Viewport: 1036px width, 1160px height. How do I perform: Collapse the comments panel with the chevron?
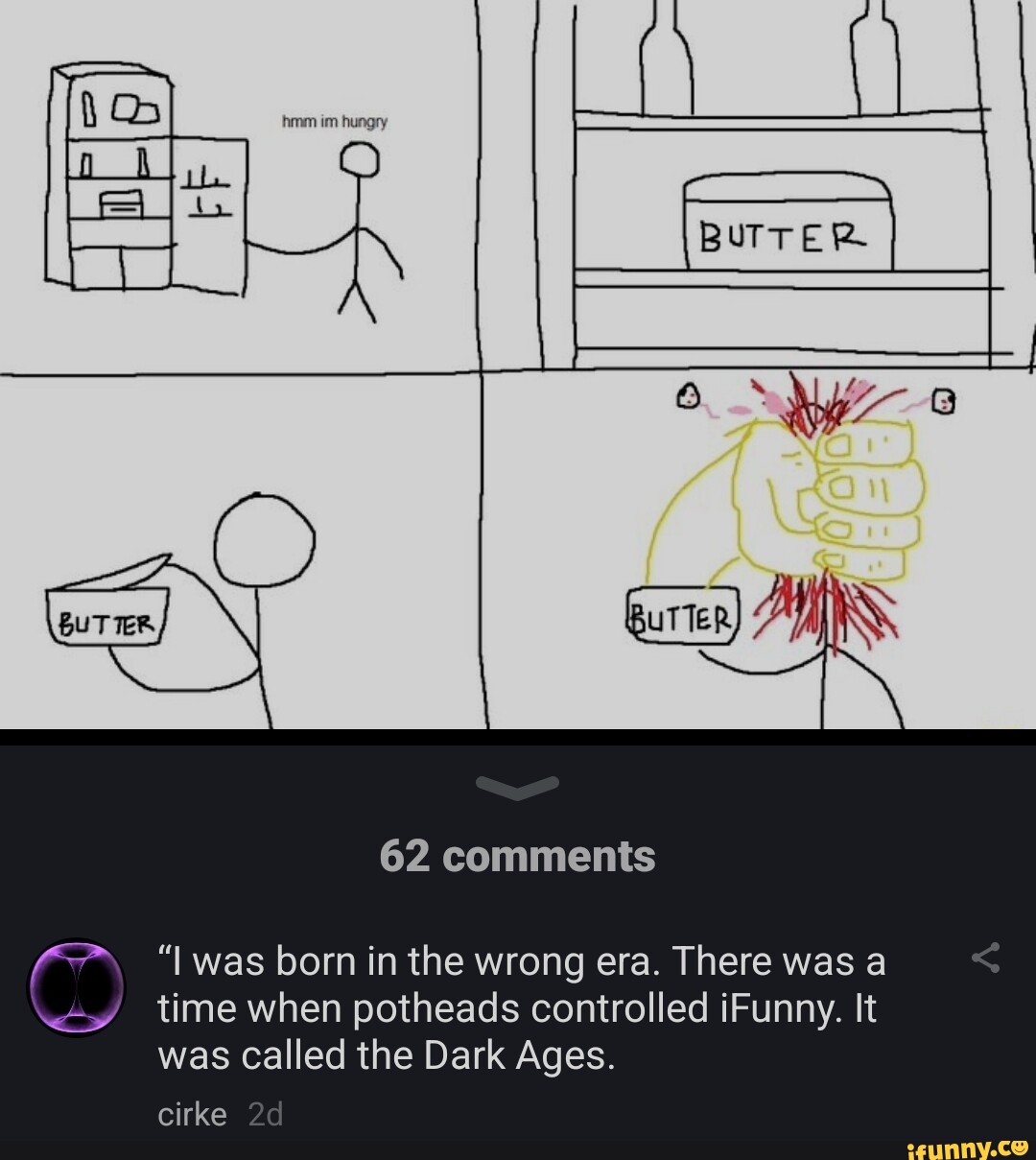coord(517,786)
